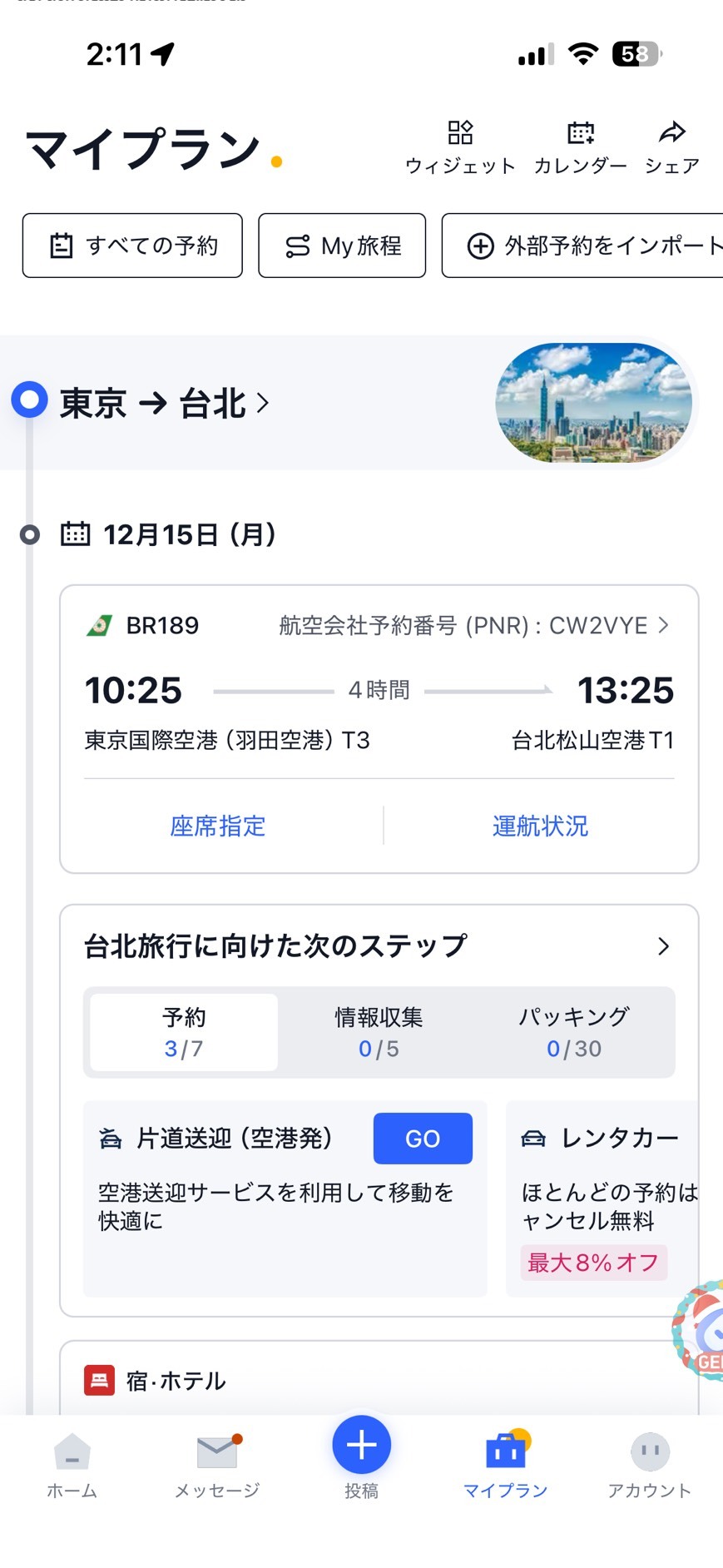Tap the red hotel icon beside 宿・ホテル
723x1568 pixels.
tap(100, 1379)
